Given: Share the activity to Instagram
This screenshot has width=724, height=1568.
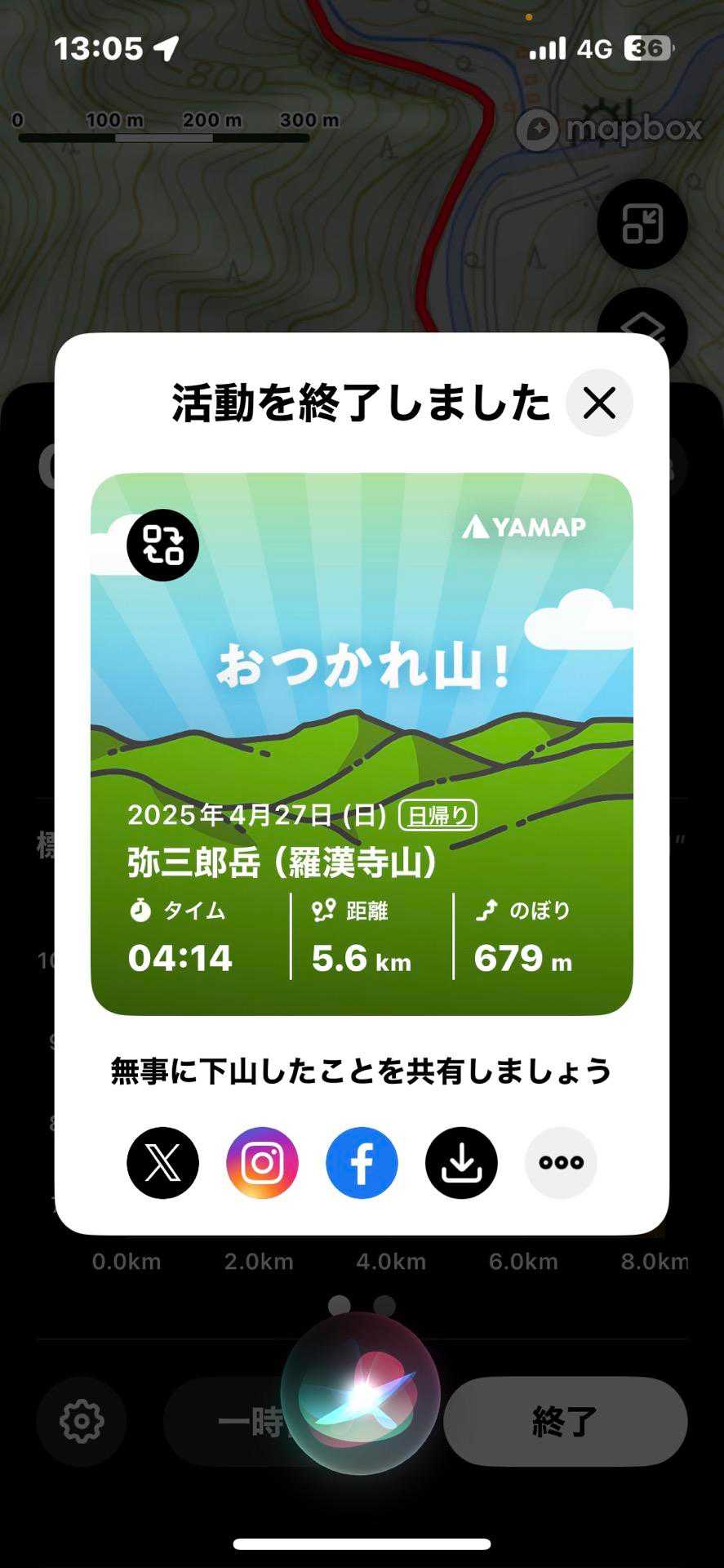Looking at the screenshot, I should click(x=262, y=1162).
